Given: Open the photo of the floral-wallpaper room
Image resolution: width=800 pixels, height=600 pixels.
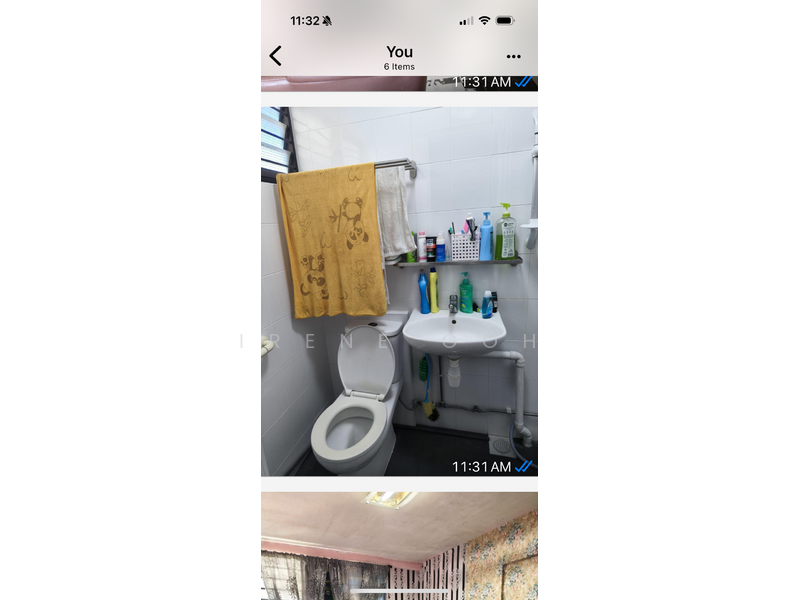Looking at the screenshot, I should coord(399,545).
